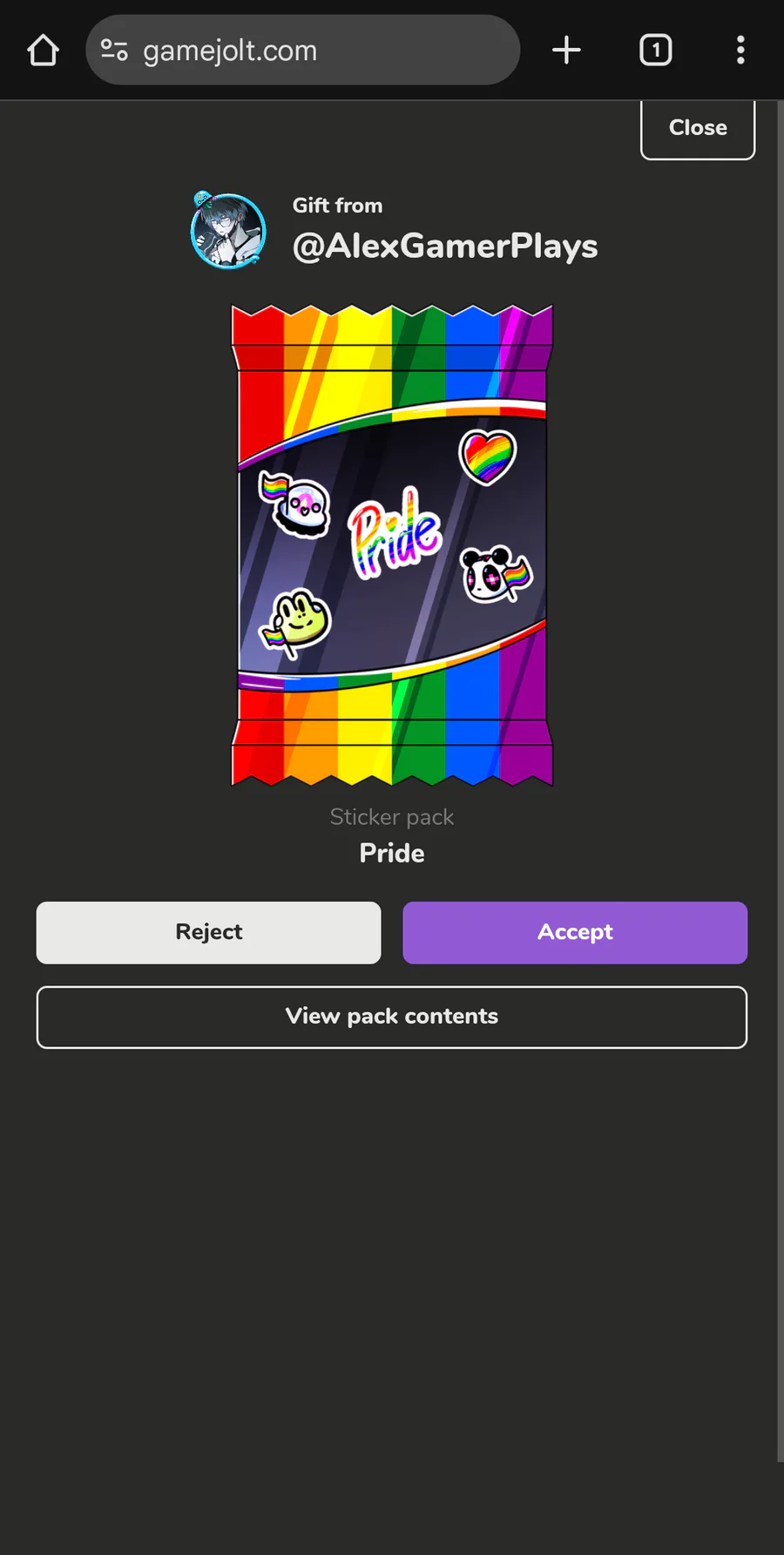View pack contents
Screen dimensions: 784x1555
[x=391, y=1017]
